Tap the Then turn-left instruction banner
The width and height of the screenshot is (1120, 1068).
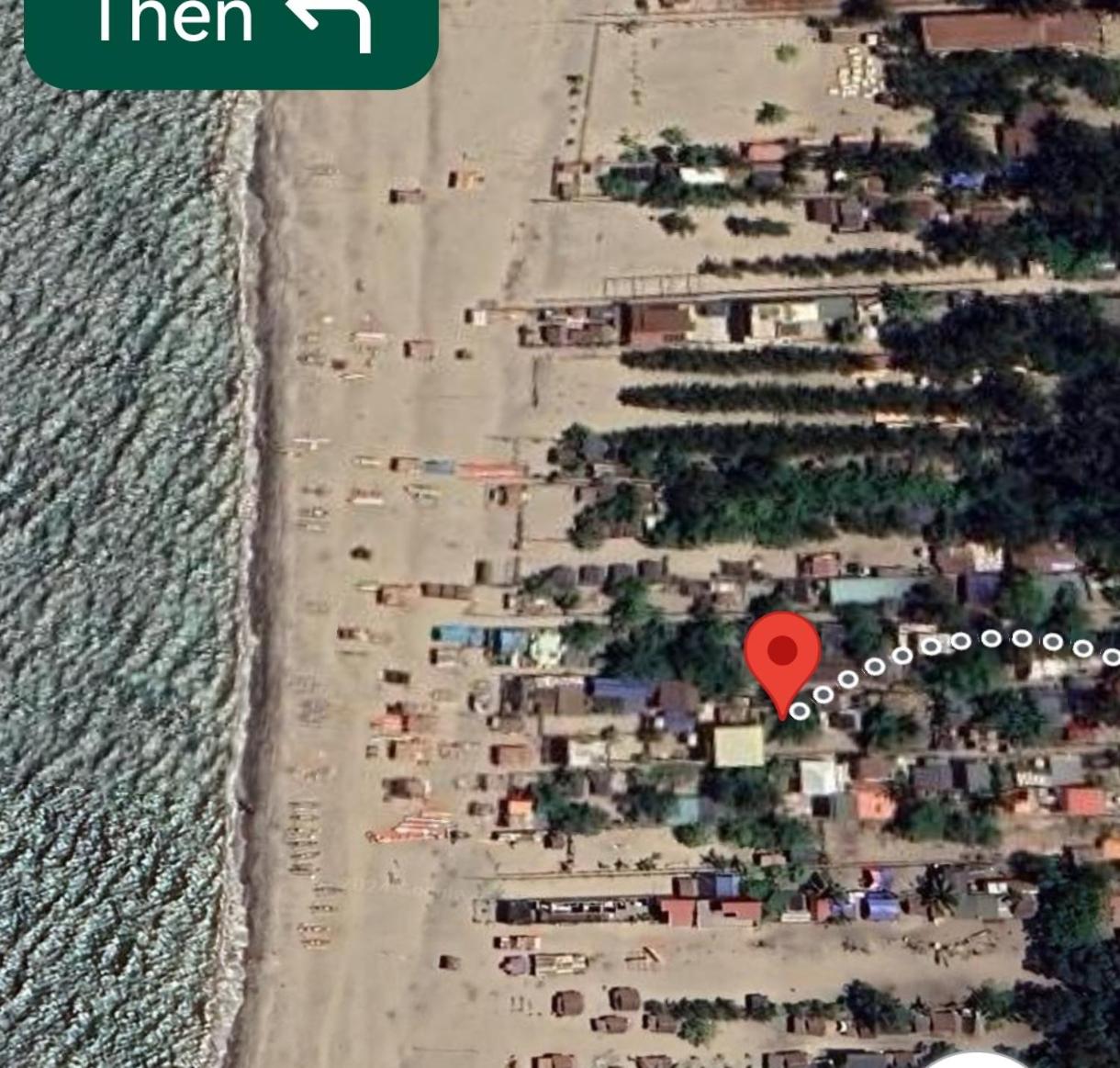coord(231,37)
